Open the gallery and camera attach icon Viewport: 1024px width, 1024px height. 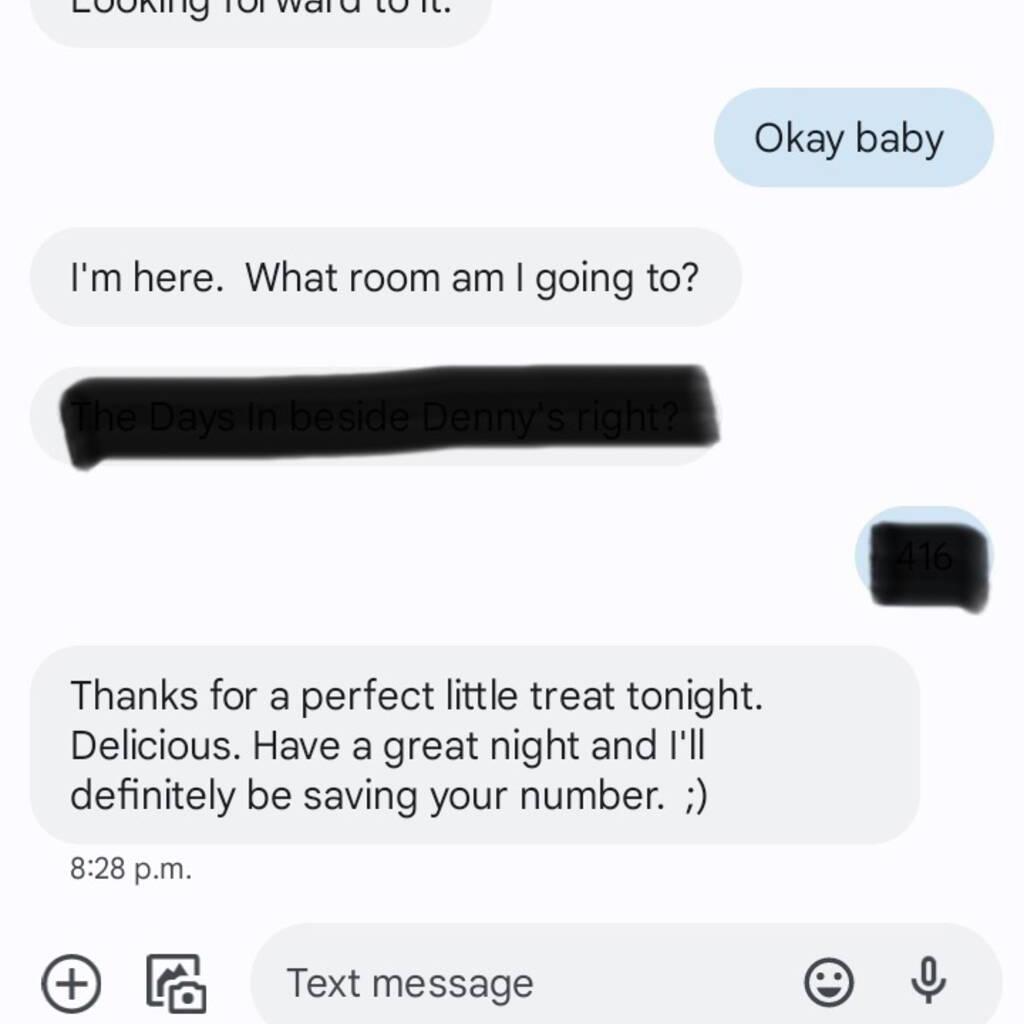coord(176,984)
